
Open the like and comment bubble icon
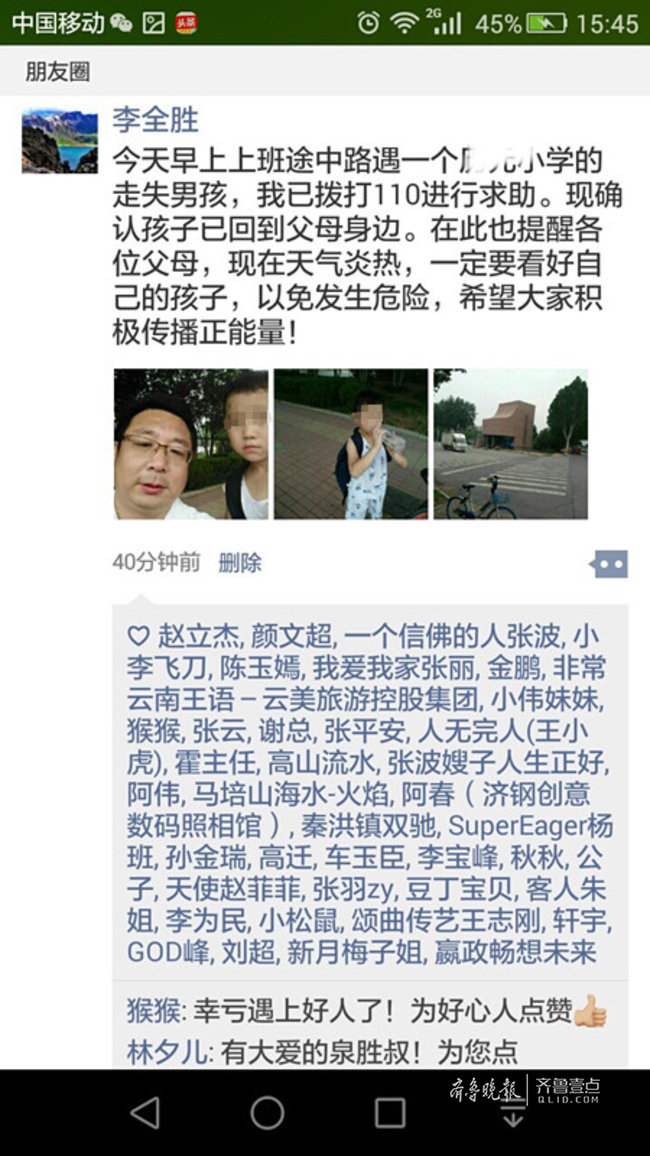coord(609,564)
